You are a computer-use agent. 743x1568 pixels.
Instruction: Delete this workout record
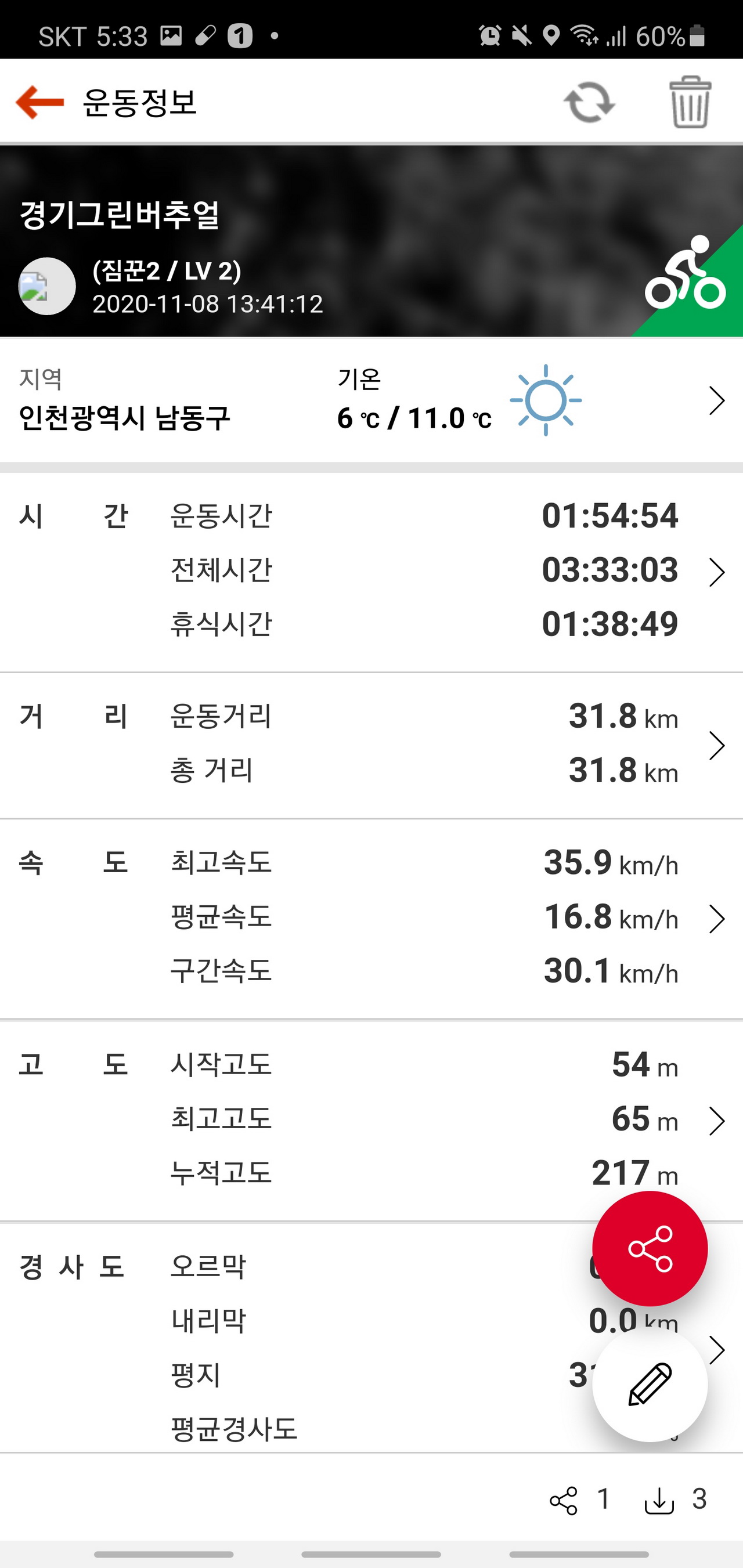coord(690,102)
